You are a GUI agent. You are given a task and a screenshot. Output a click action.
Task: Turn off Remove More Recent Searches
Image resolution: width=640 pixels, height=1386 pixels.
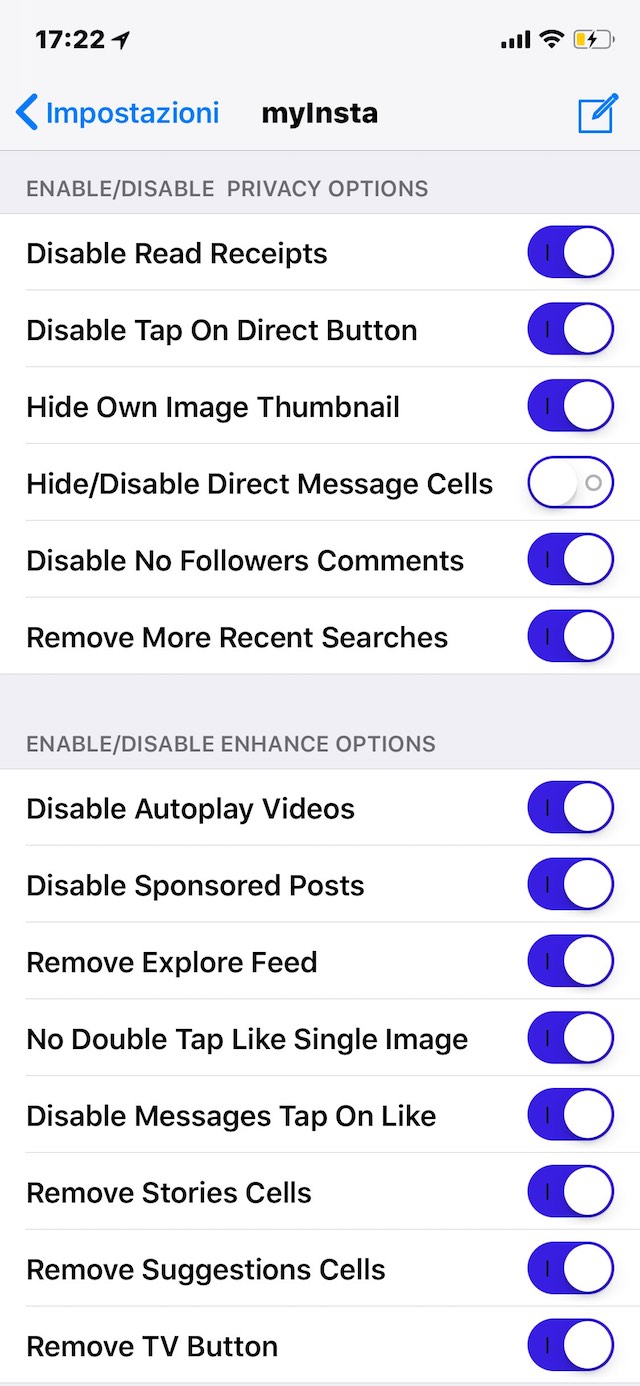[570, 637]
